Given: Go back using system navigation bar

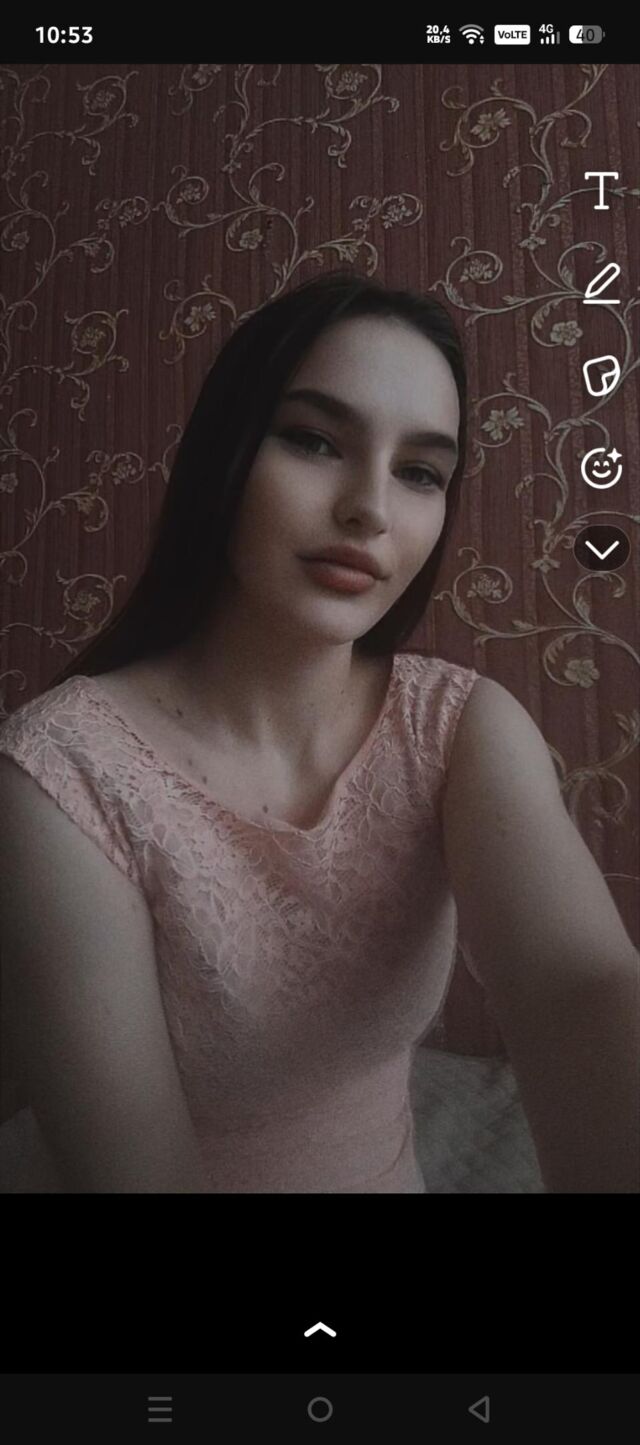Looking at the screenshot, I should (x=479, y=1409).
